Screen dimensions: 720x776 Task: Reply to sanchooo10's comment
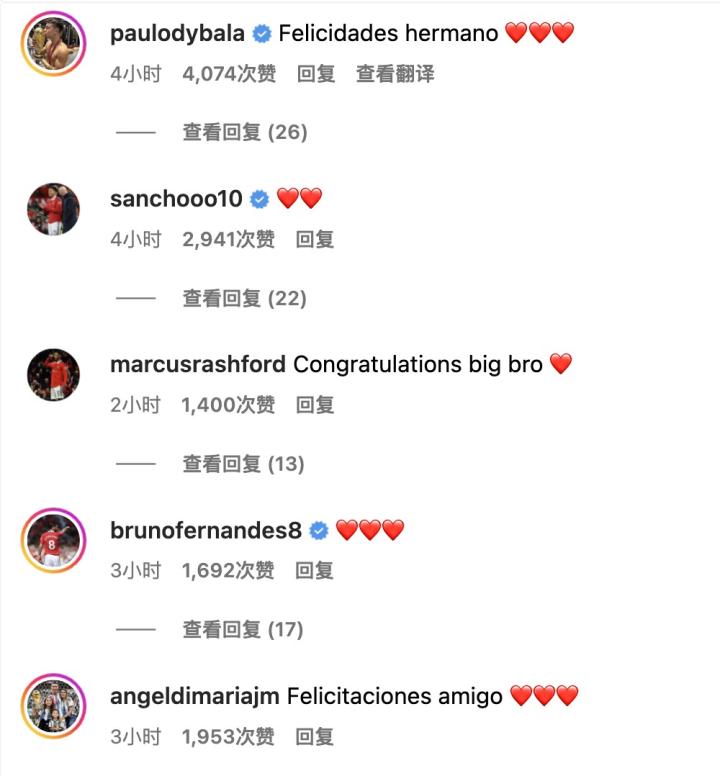pos(315,240)
